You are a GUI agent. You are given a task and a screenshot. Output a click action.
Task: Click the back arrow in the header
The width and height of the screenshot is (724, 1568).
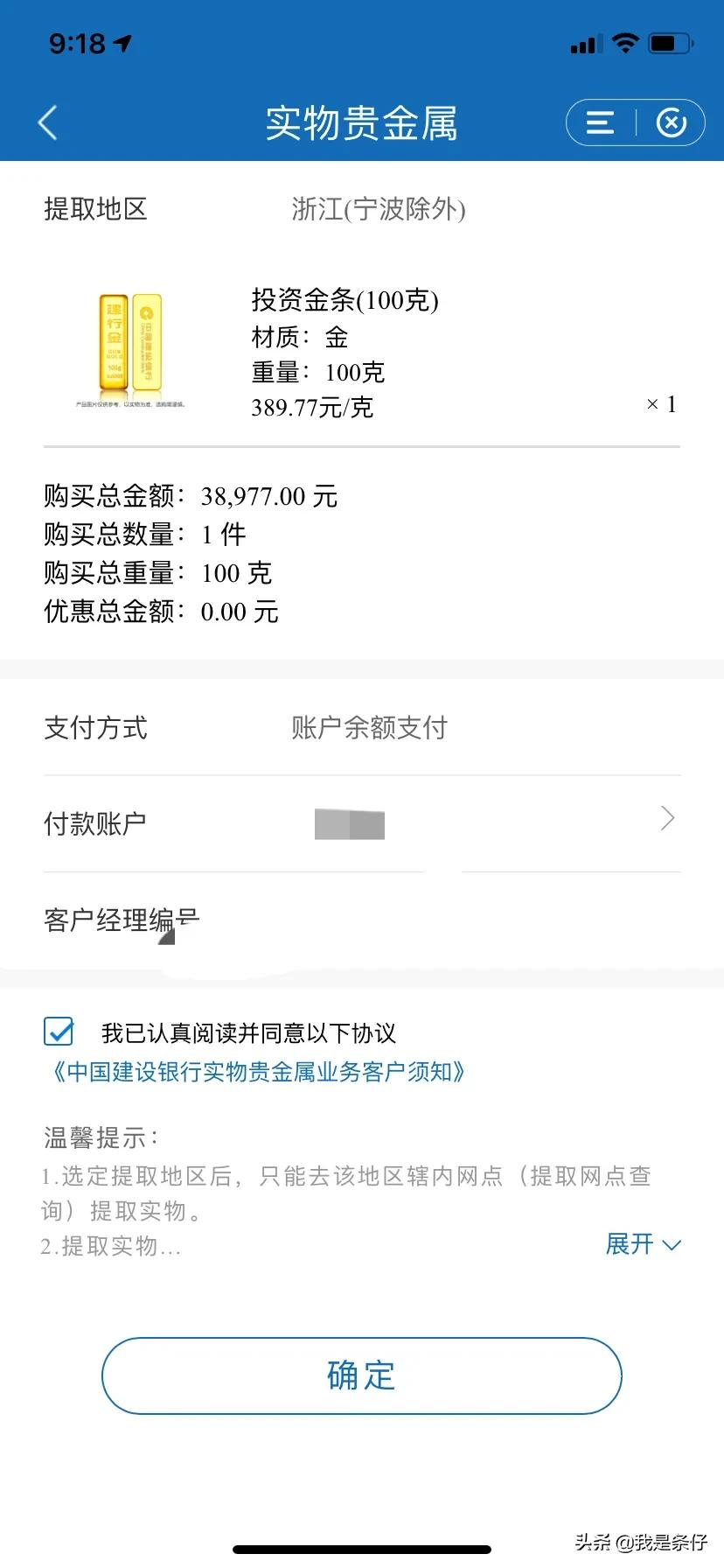[49, 122]
